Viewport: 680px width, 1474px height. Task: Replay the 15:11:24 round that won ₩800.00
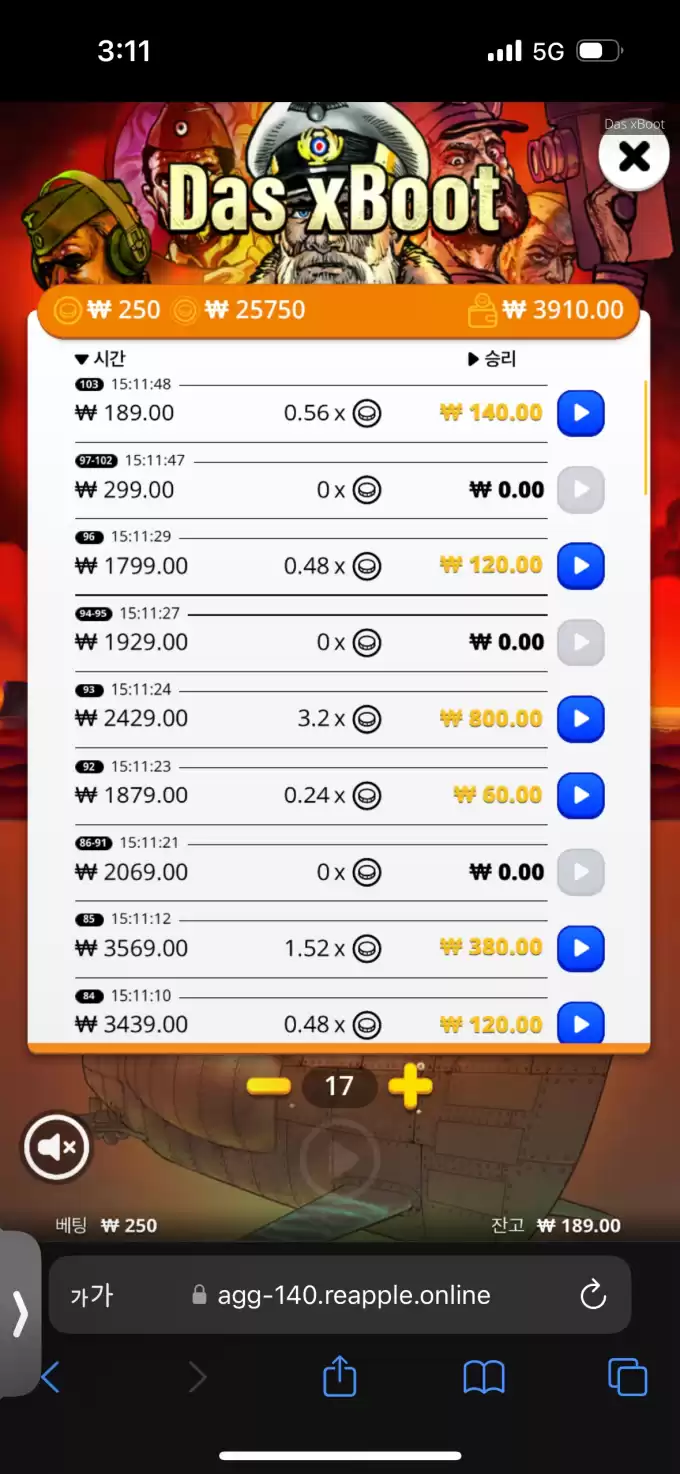[580, 719]
